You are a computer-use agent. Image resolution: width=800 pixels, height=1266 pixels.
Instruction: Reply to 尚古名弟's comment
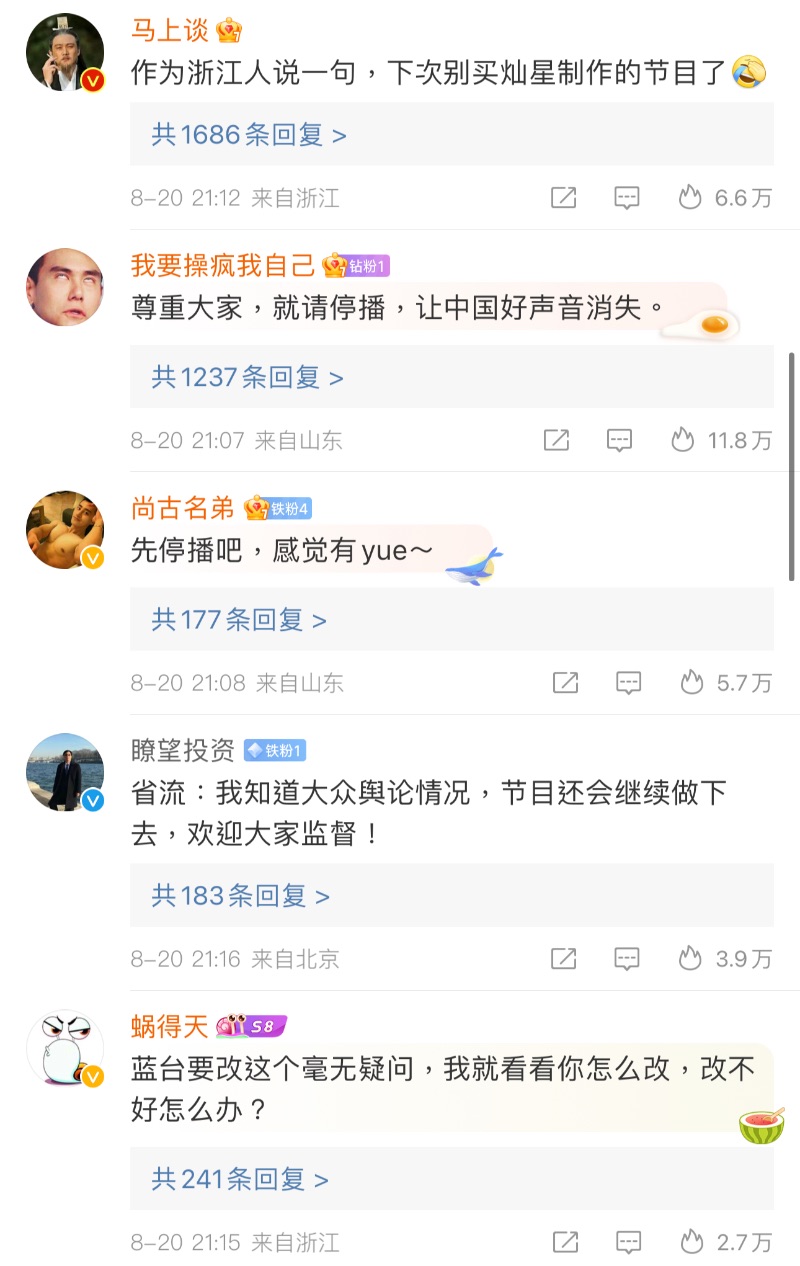[628, 683]
